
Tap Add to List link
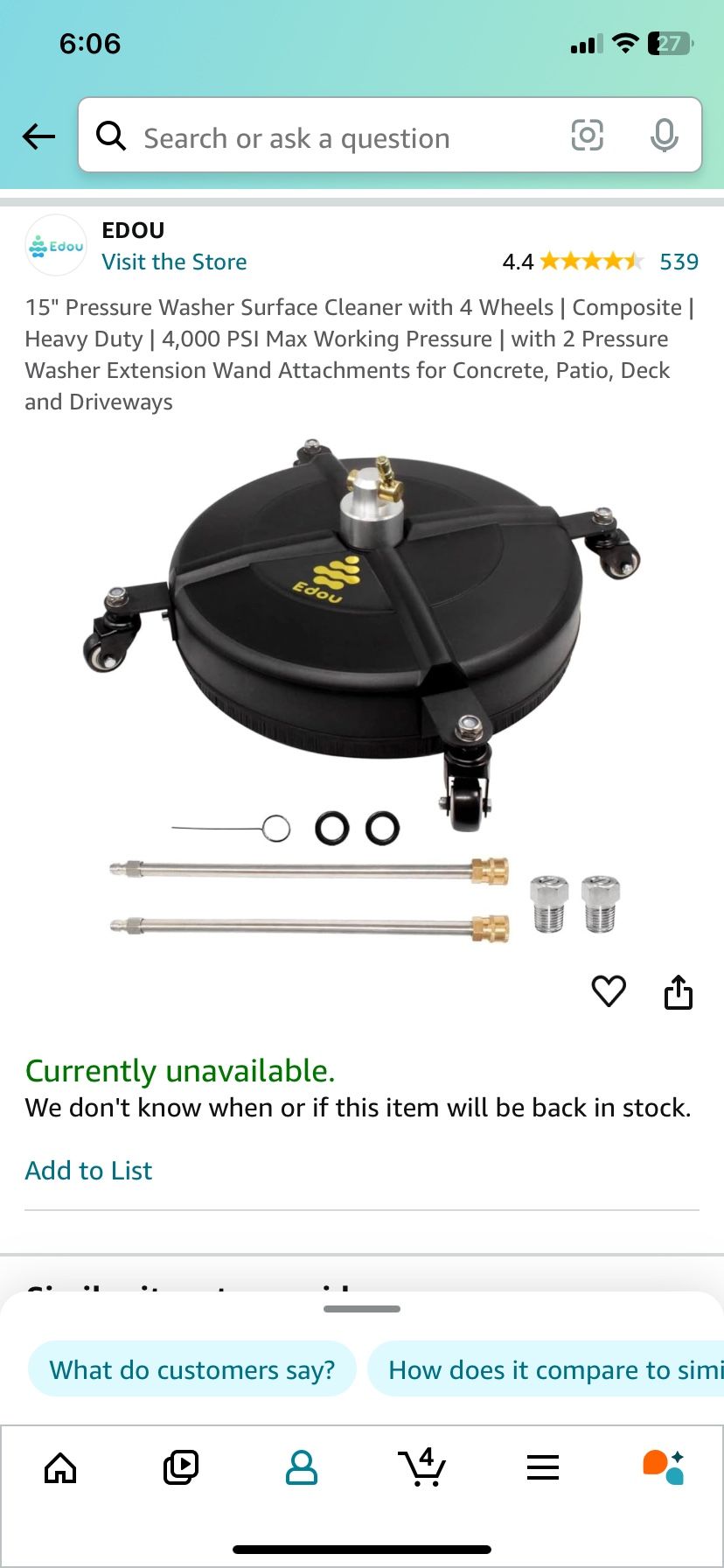coord(88,1171)
